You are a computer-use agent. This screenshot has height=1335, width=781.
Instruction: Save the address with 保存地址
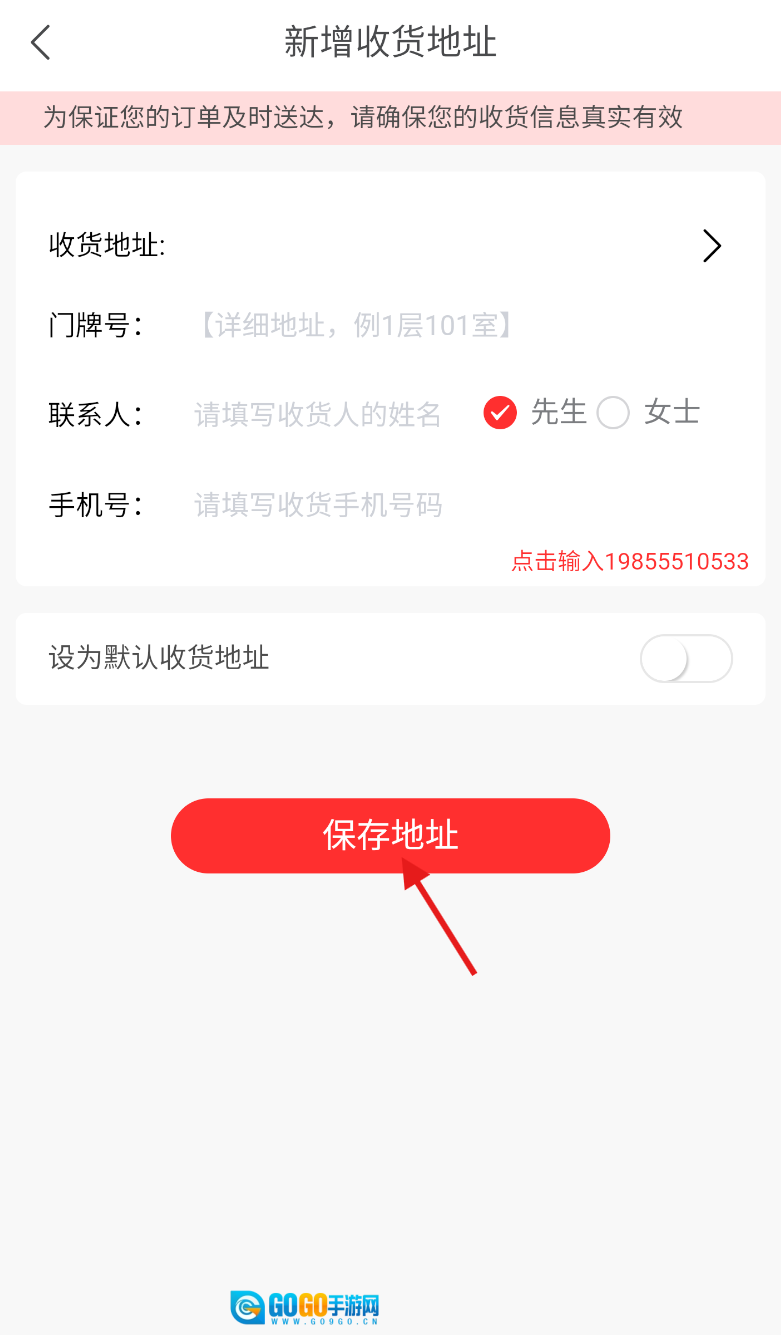coord(390,836)
